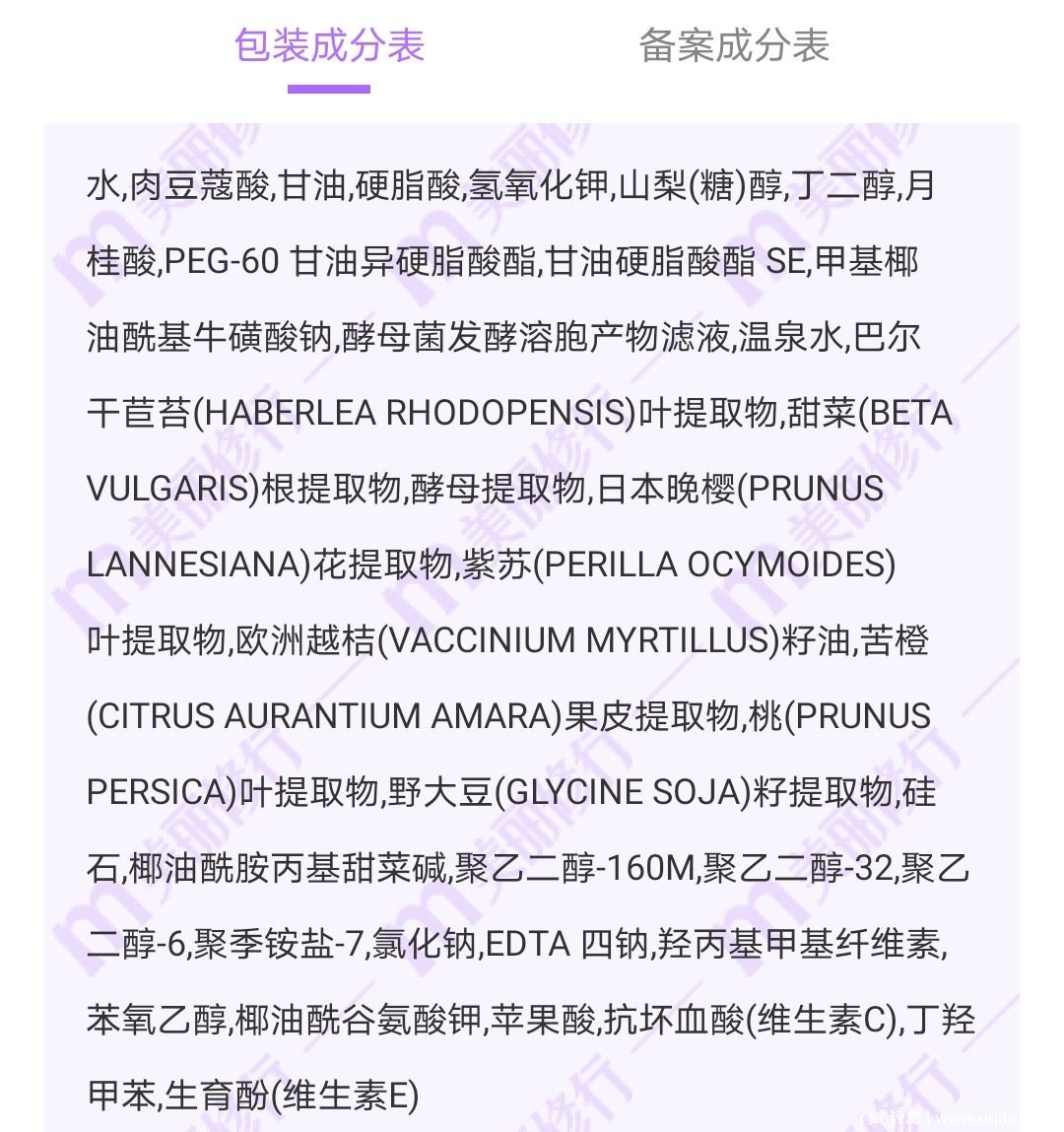The width and height of the screenshot is (1064, 1132).
Task: Select the 包装成分表 tab
Action: pyautogui.click(x=329, y=46)
